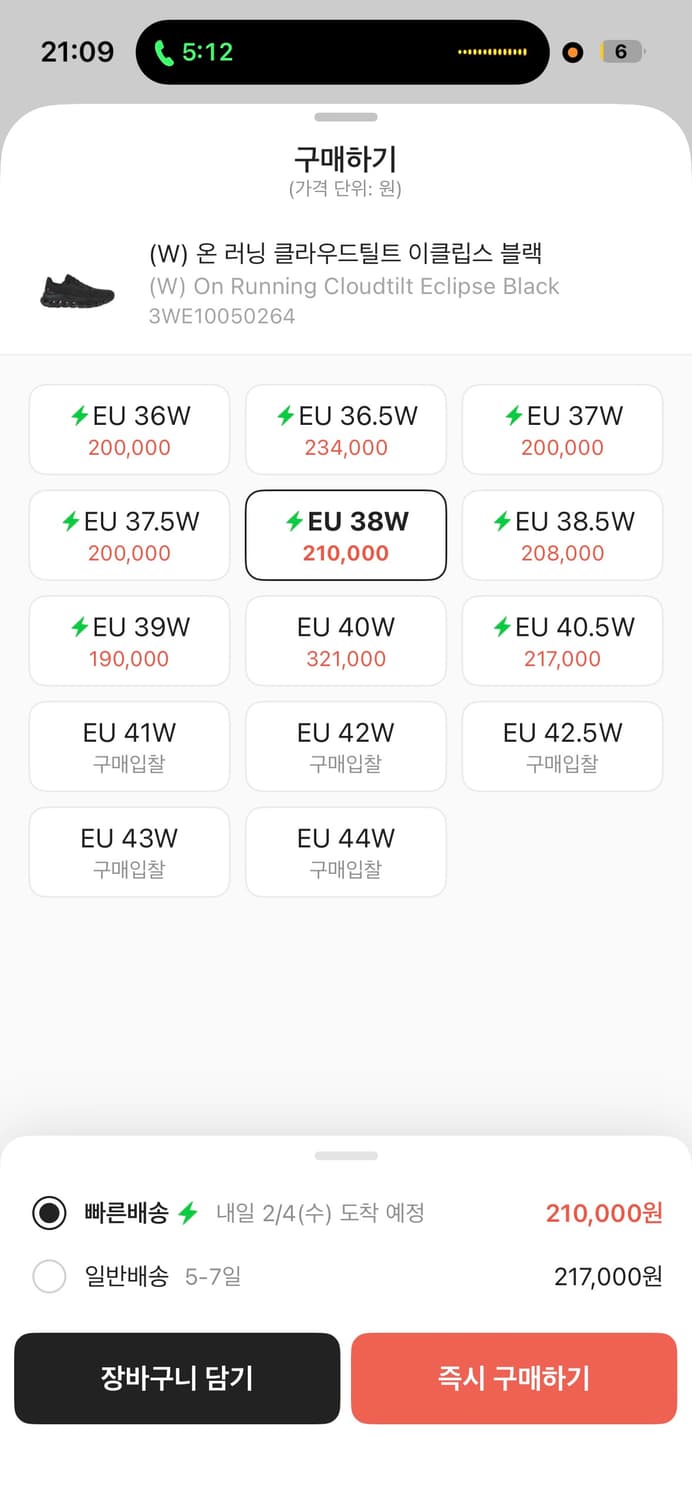The width and height of the screenshot is (692, 1500).
Task: Tap the selected EU 38W size
Action: (346, 536)
